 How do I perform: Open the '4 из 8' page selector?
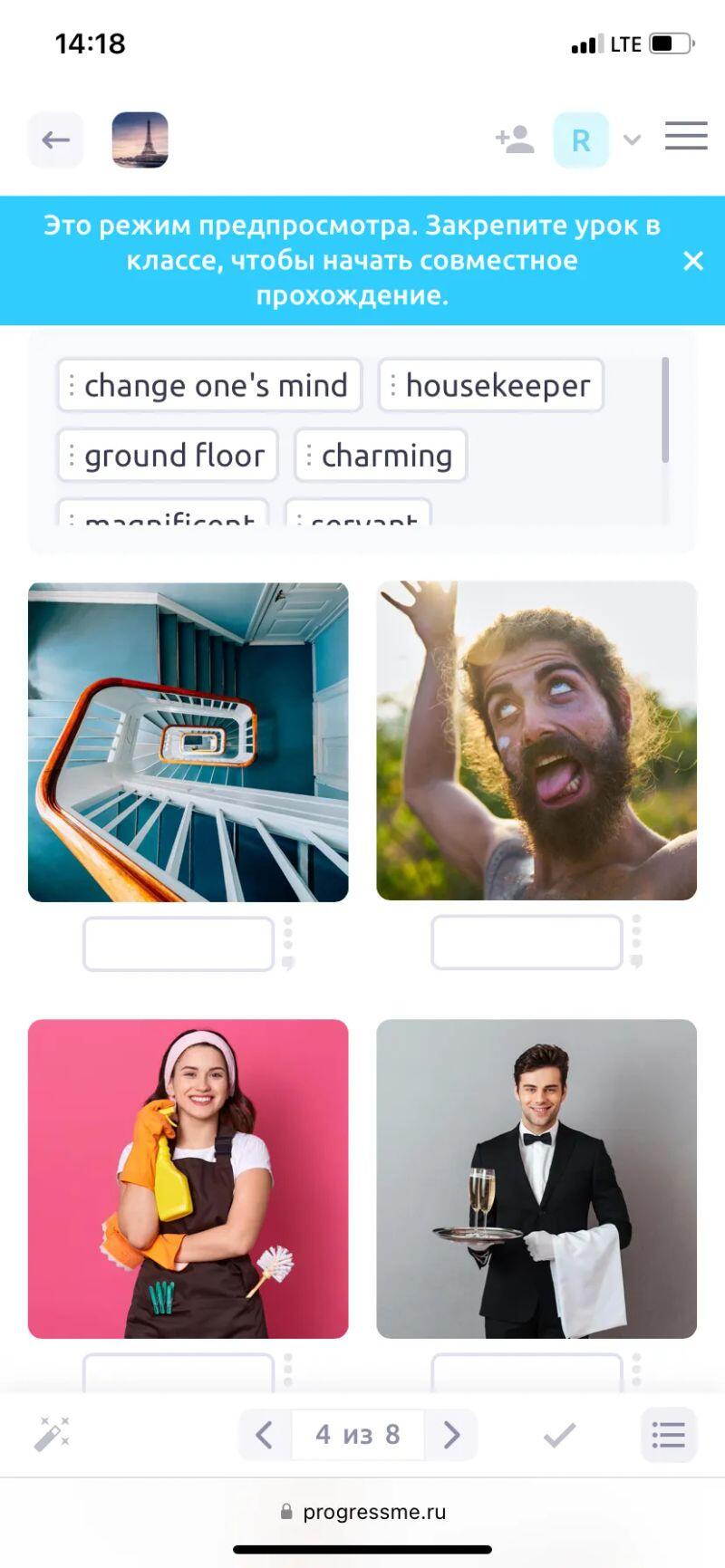point(357,1435)
